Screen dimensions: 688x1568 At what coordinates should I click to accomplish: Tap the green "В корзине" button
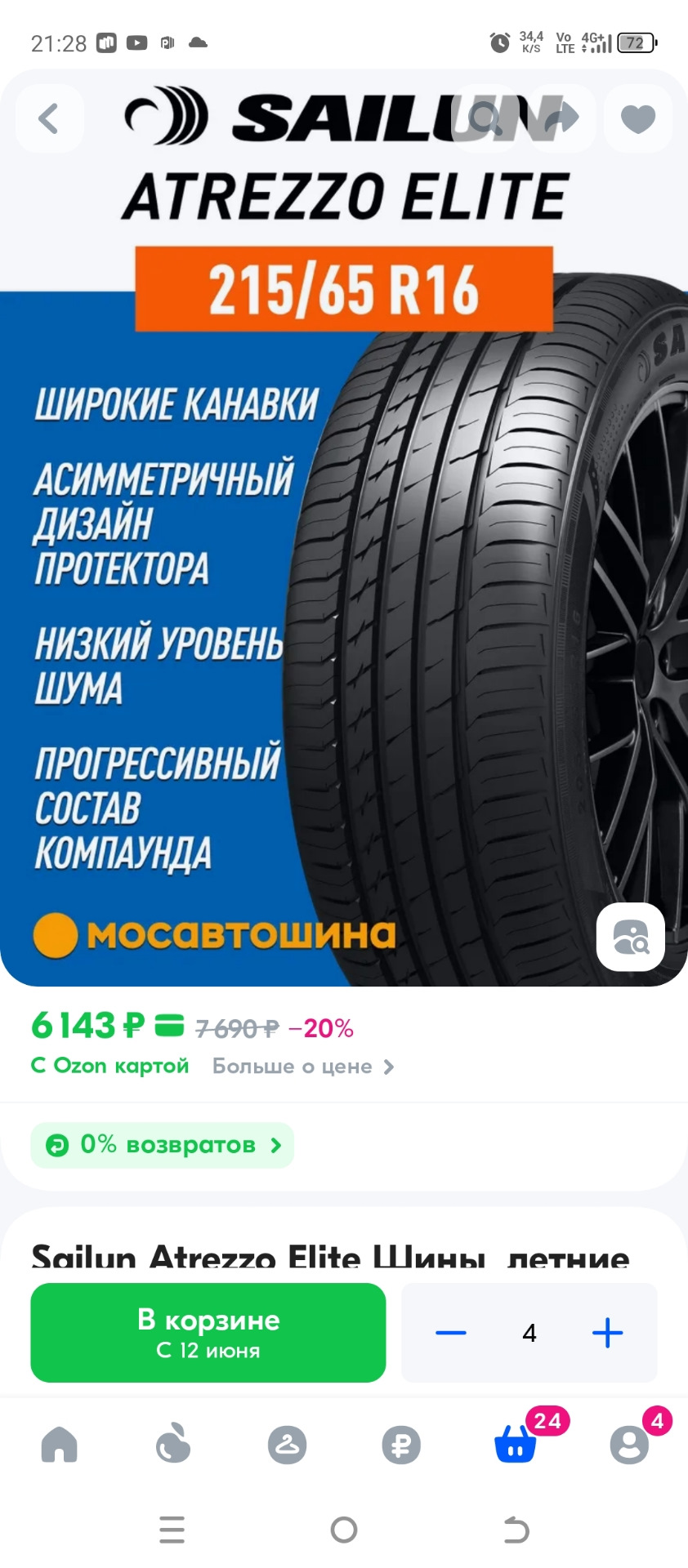(x=208, y=1333)
